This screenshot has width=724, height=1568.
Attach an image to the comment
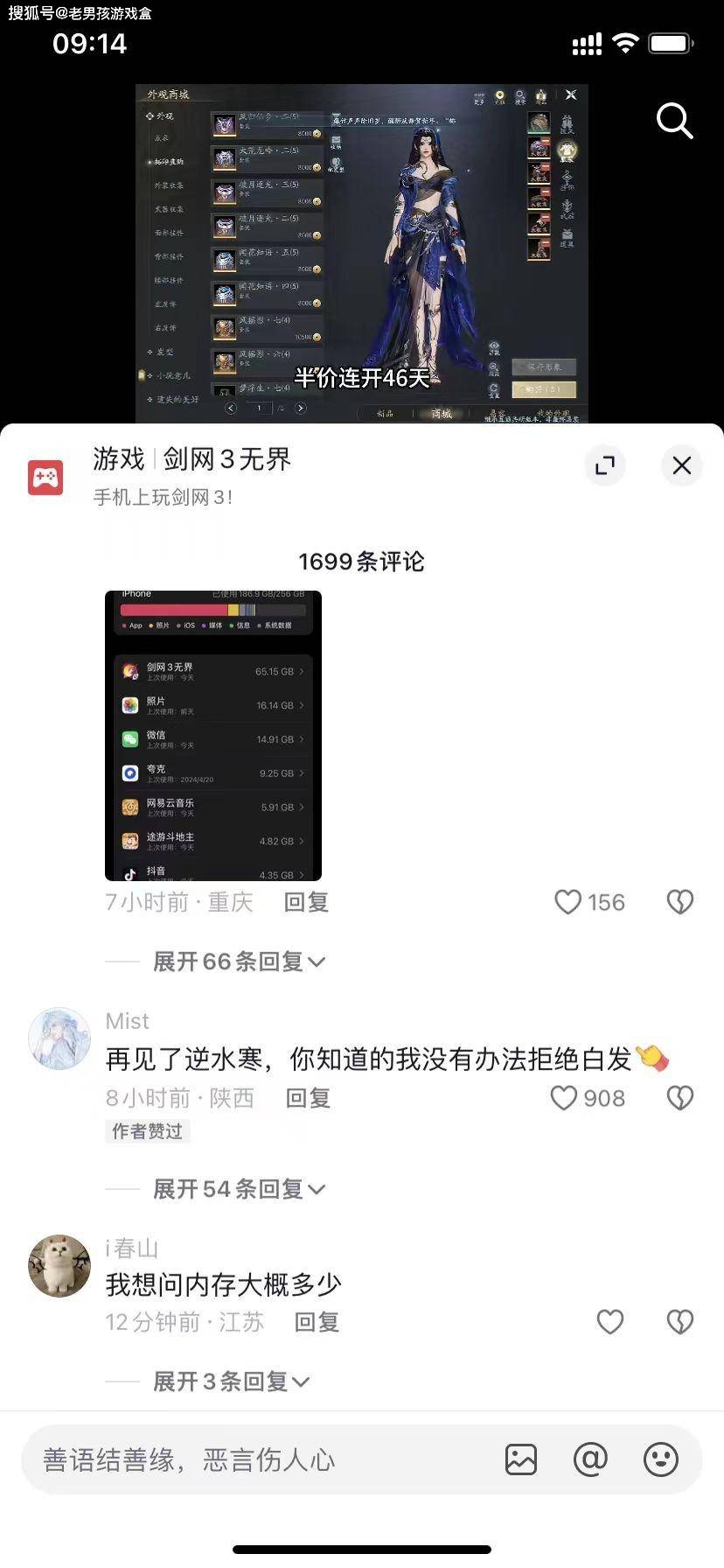(521, 1459)
